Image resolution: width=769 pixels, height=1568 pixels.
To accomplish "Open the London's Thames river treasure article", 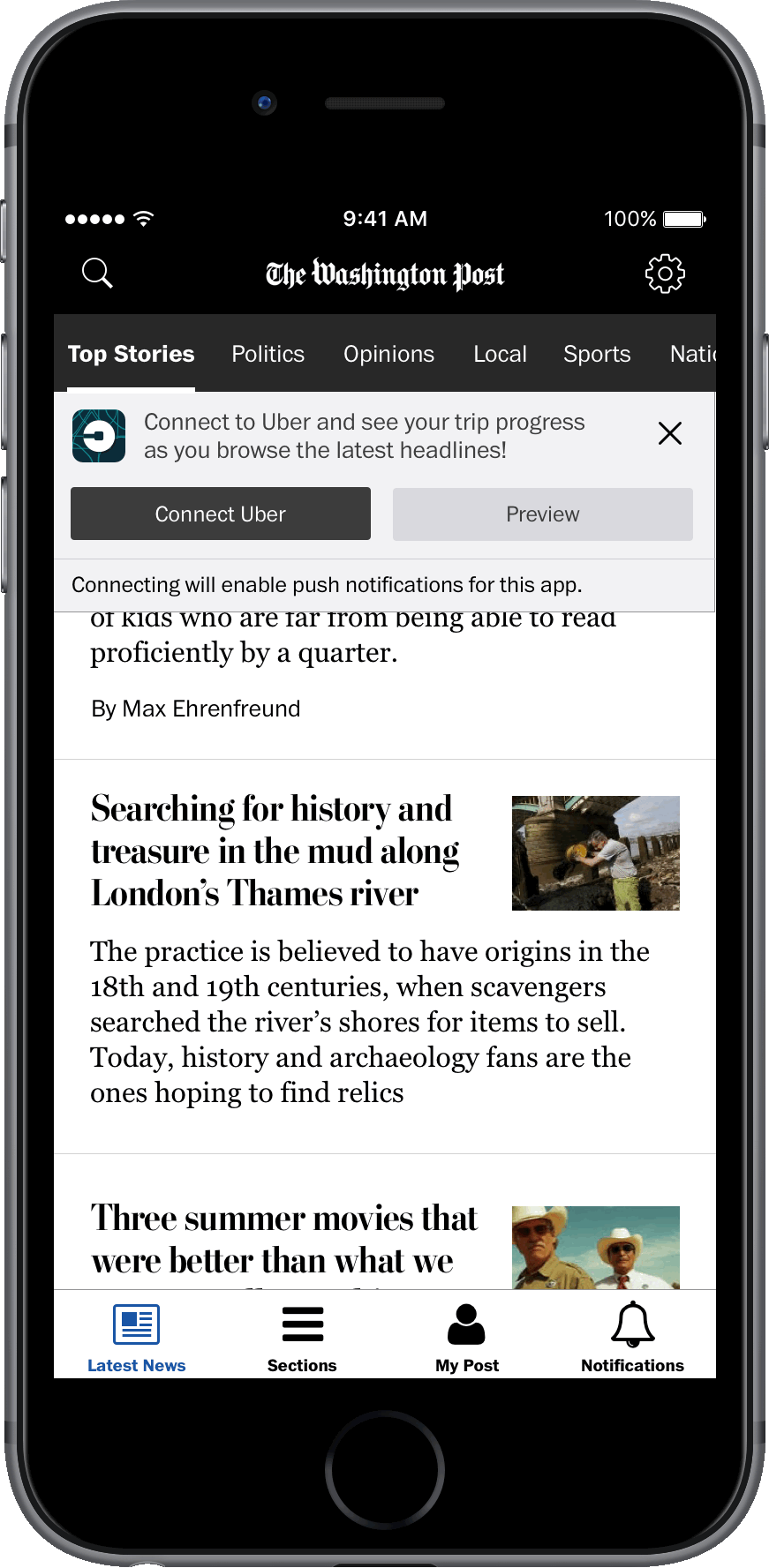I will coord(274,852).
